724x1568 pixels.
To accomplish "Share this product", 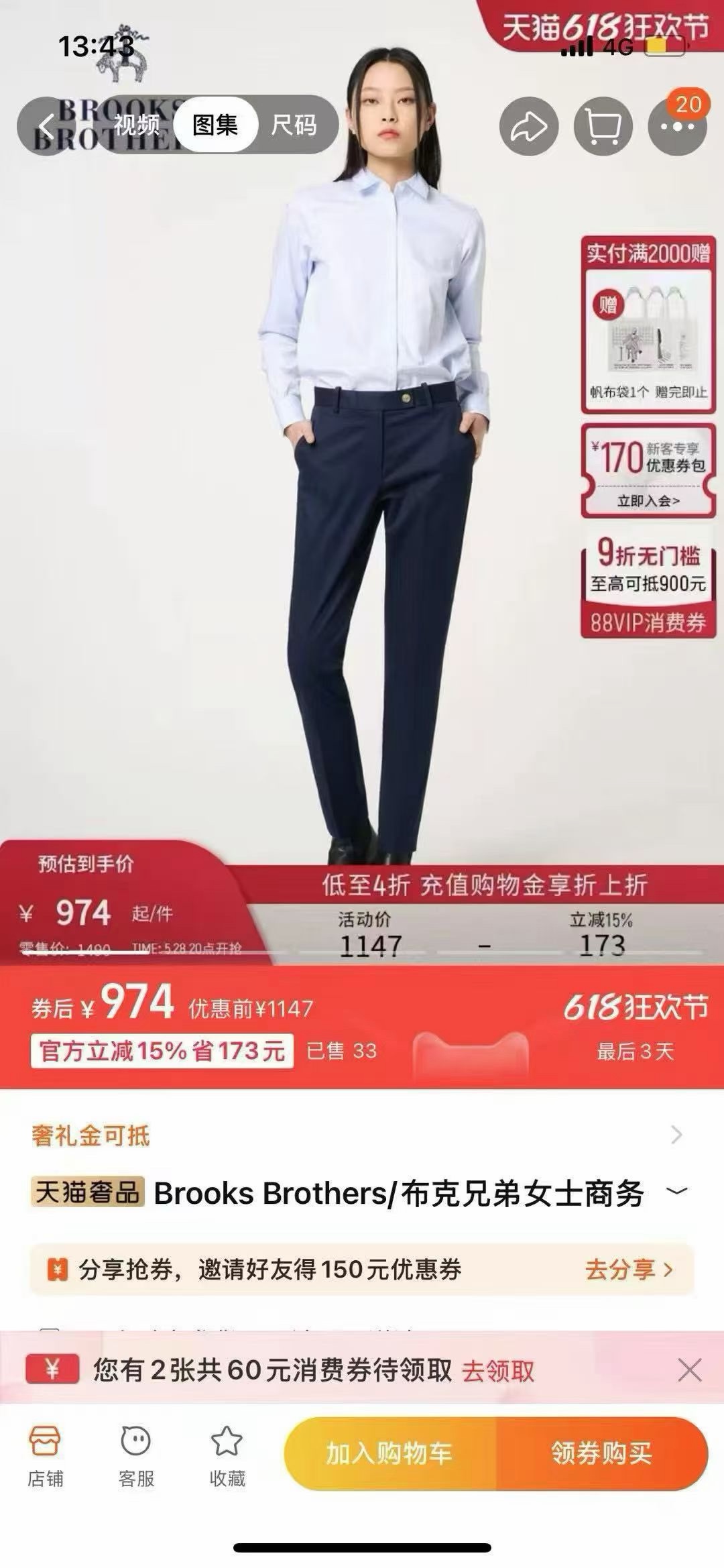I will click(529, 126).
